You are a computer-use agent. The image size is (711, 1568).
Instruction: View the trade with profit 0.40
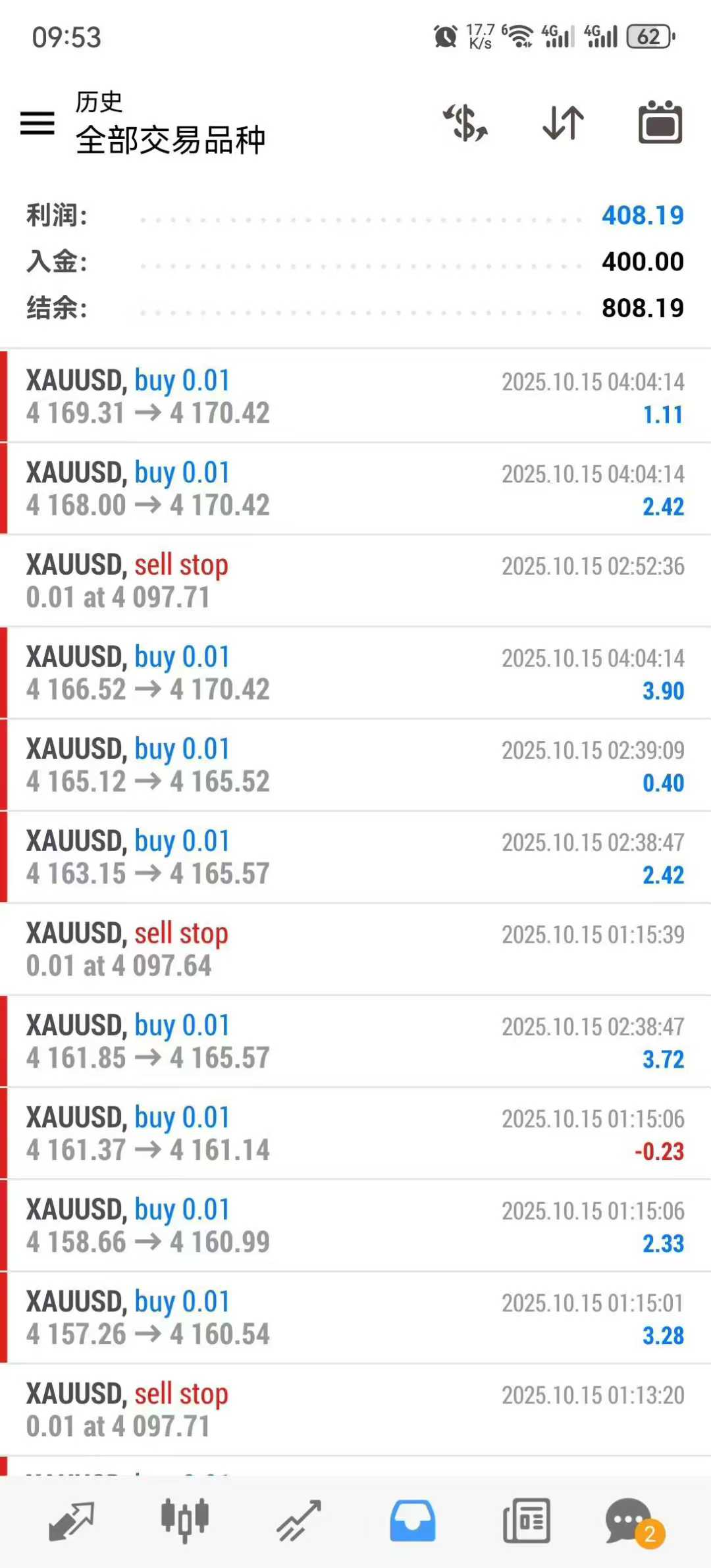click(355, 765)
